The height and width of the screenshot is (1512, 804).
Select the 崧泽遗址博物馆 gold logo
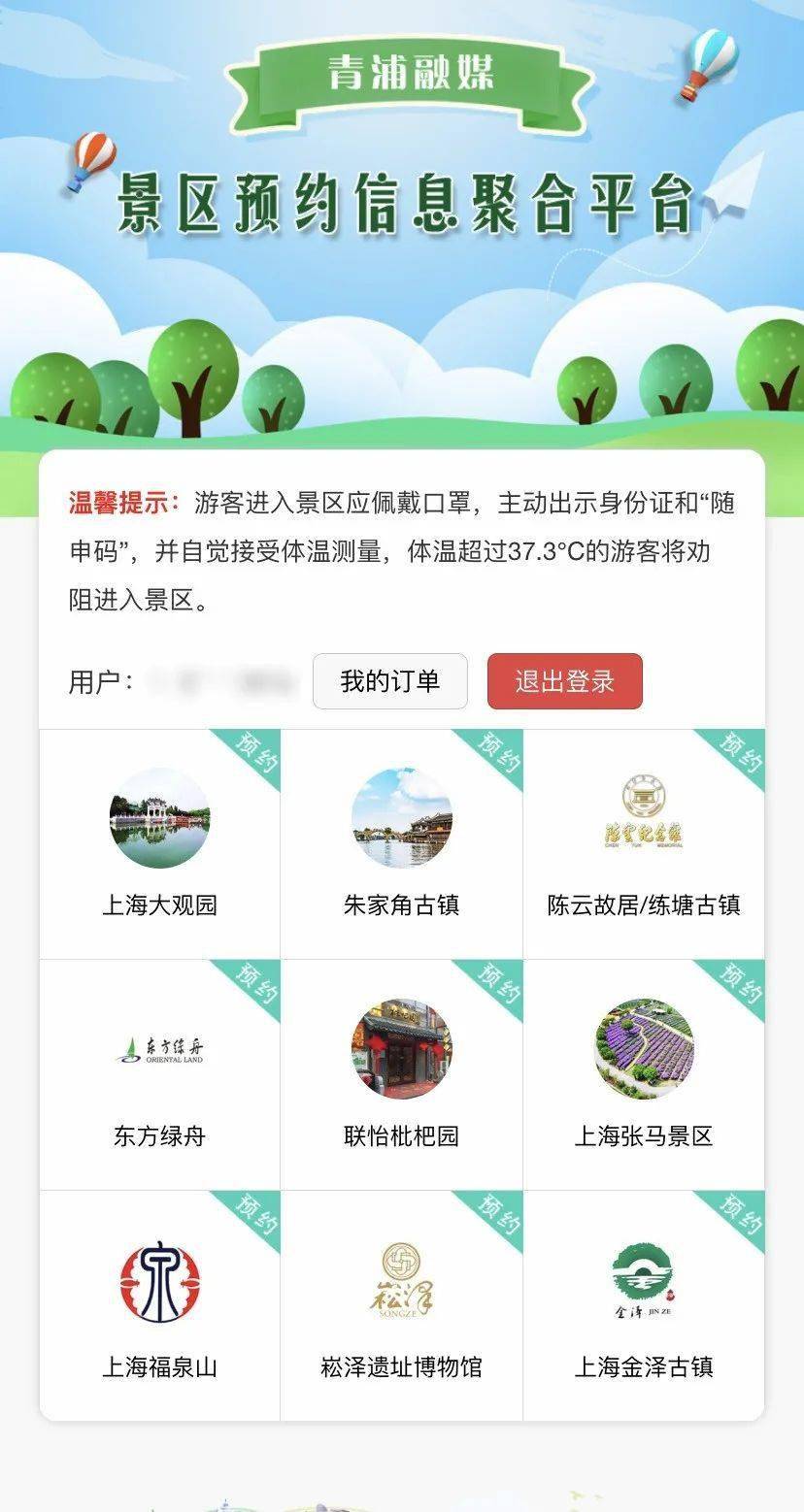point(401,1281)
